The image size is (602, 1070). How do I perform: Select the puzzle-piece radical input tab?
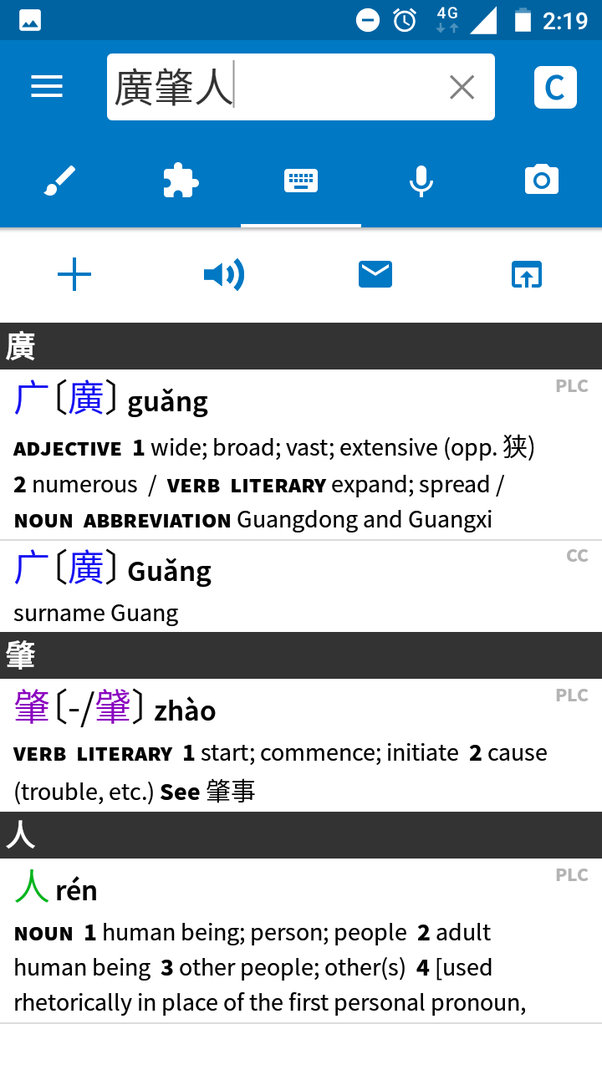point(180,181)
